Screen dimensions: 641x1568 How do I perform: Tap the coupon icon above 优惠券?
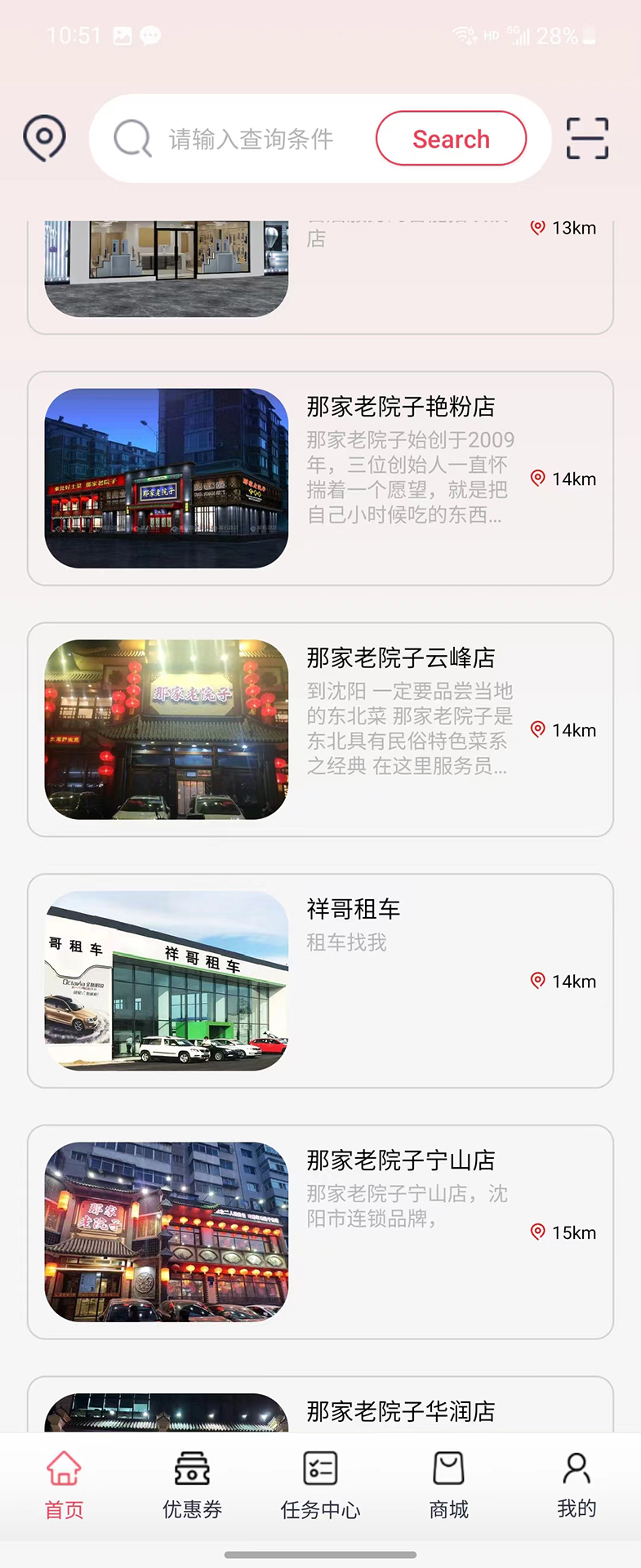[x=192, y=1466]
